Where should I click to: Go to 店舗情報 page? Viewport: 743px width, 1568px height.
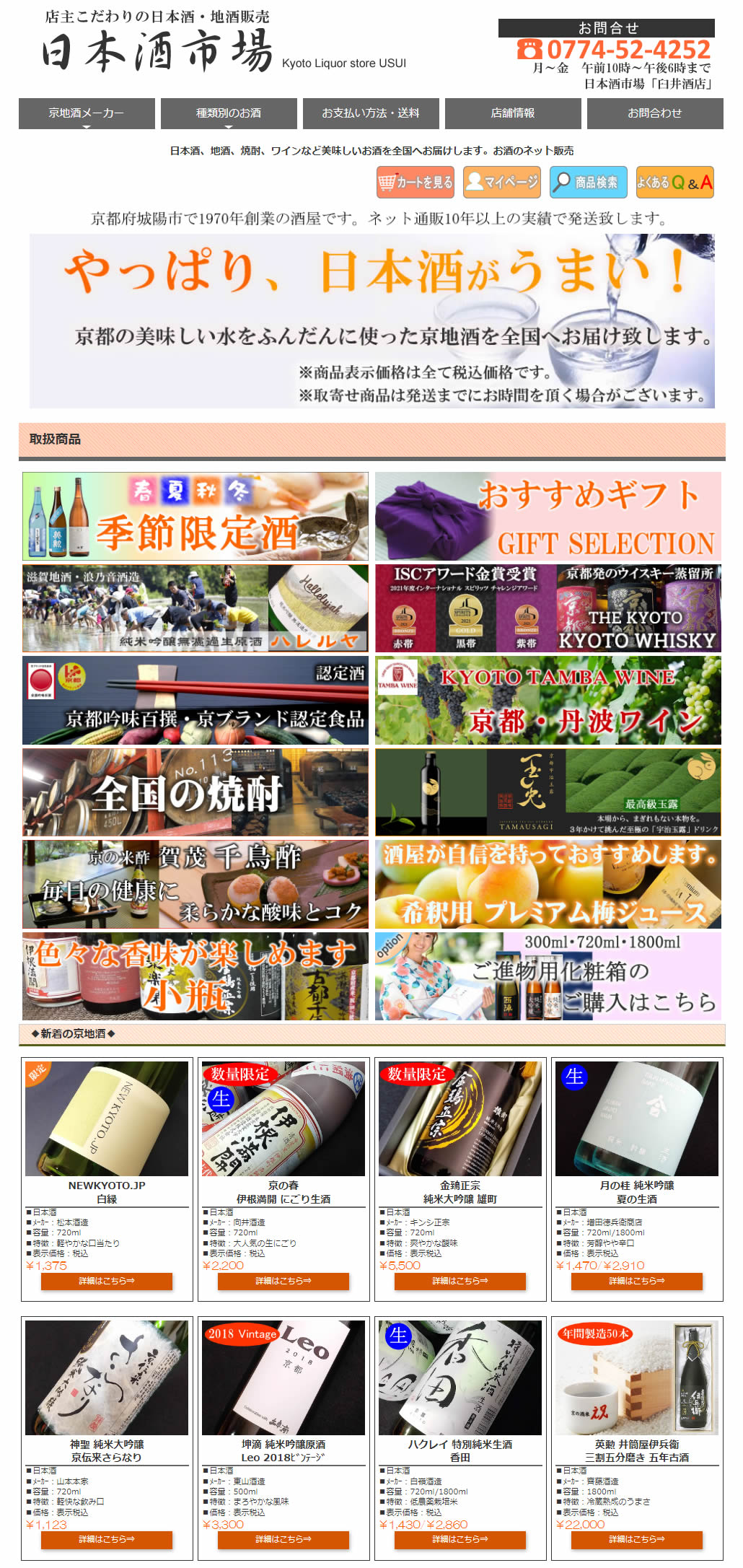(x=512, y=113)
